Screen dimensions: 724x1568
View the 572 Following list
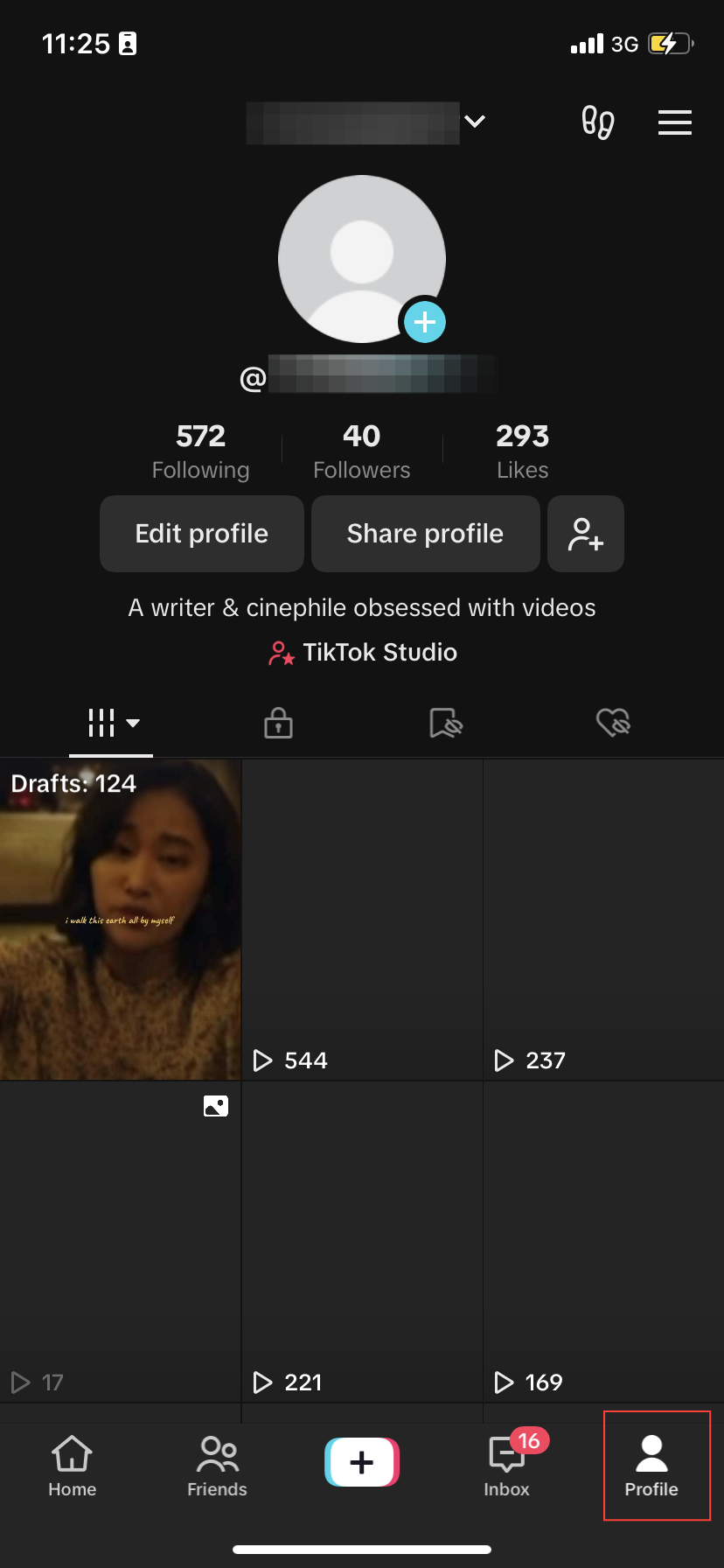point(200,451)
